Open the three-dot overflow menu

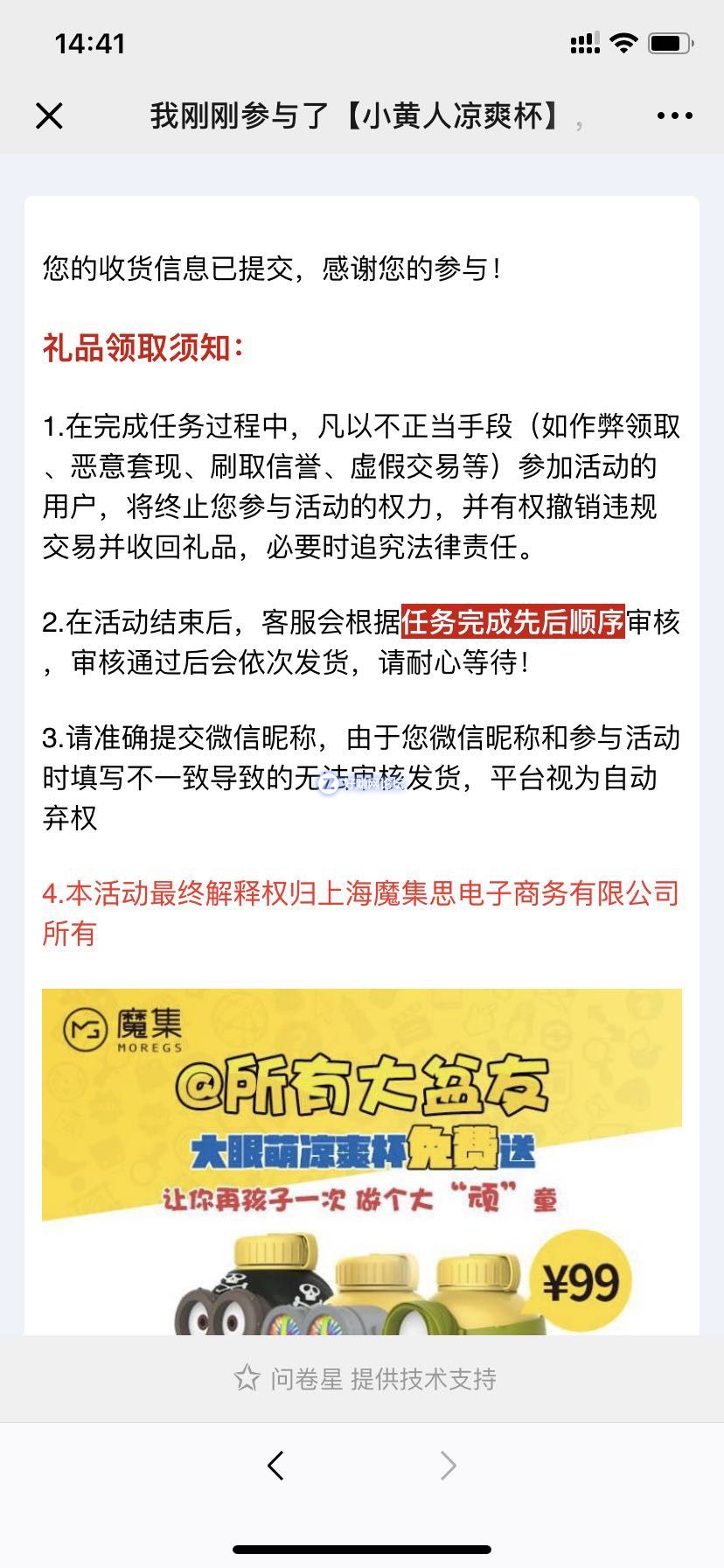tap(673, 115)
